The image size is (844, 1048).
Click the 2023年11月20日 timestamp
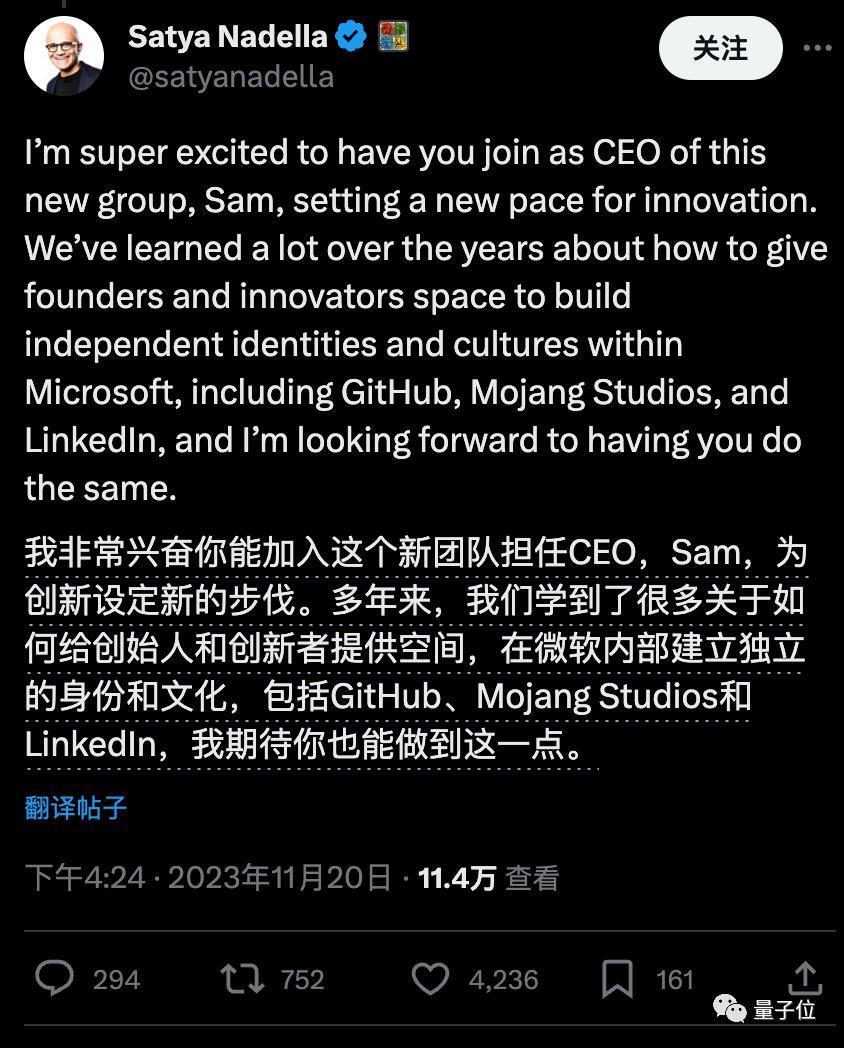(x=281, y=875)
